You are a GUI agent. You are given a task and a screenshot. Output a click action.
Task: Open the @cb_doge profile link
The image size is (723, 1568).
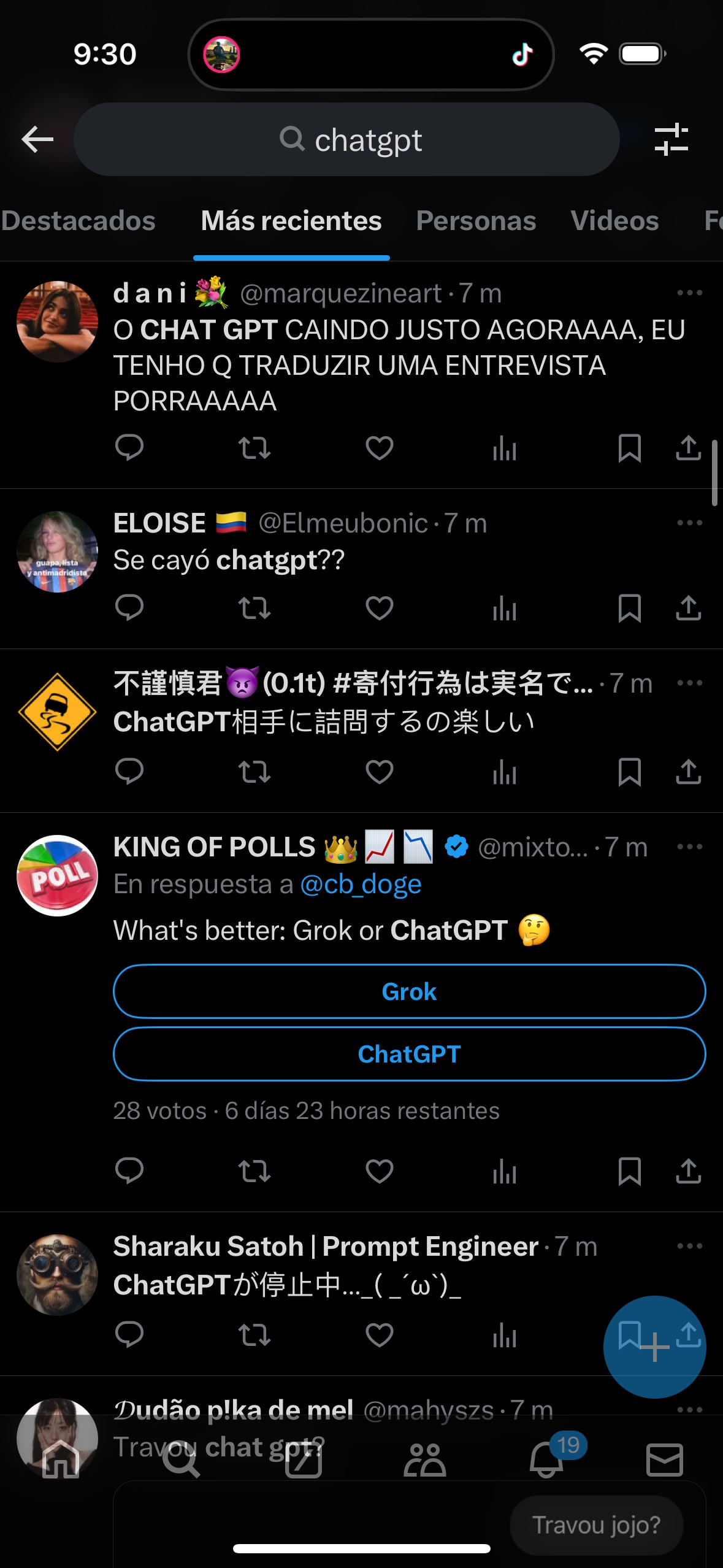coord(361,885)
